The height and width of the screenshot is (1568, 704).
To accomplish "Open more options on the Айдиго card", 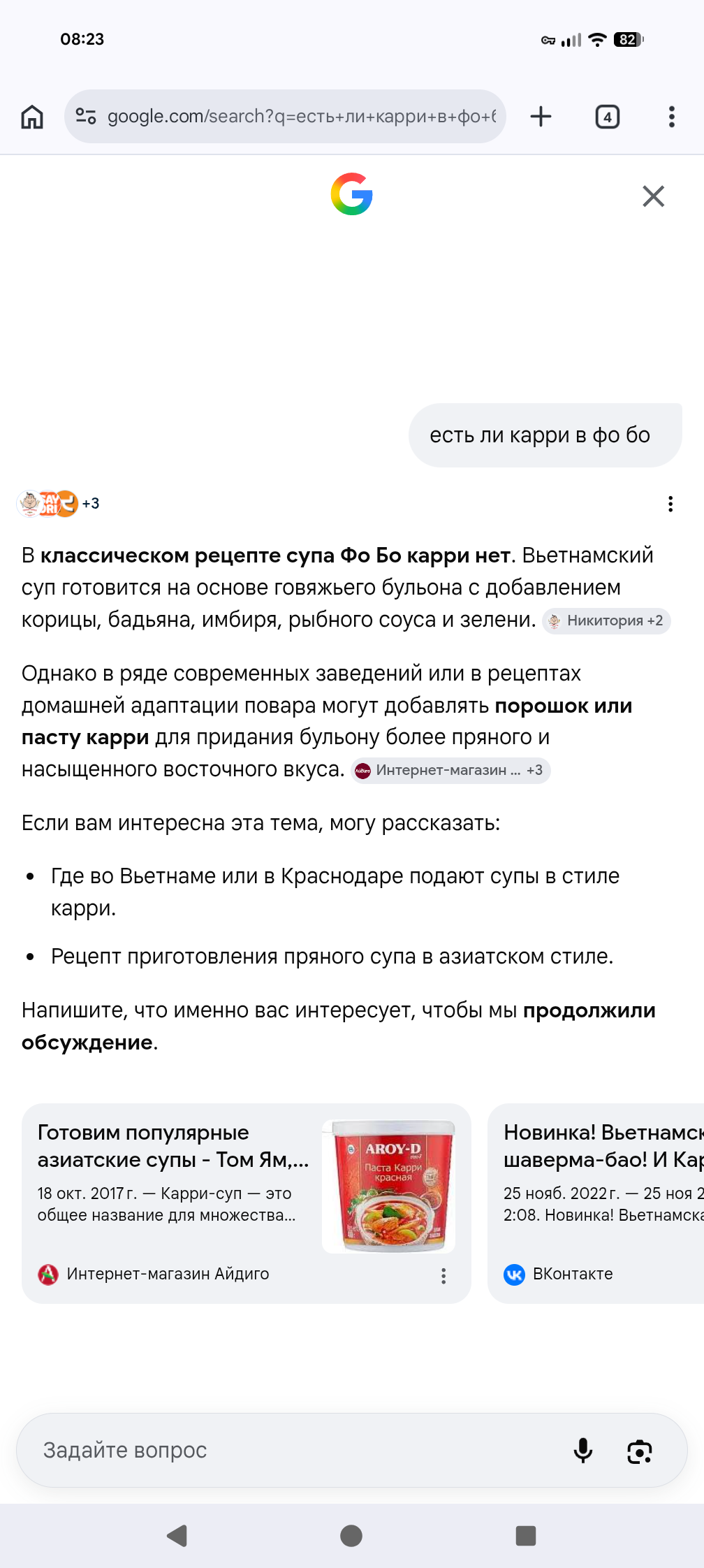I will (443, 1276).
